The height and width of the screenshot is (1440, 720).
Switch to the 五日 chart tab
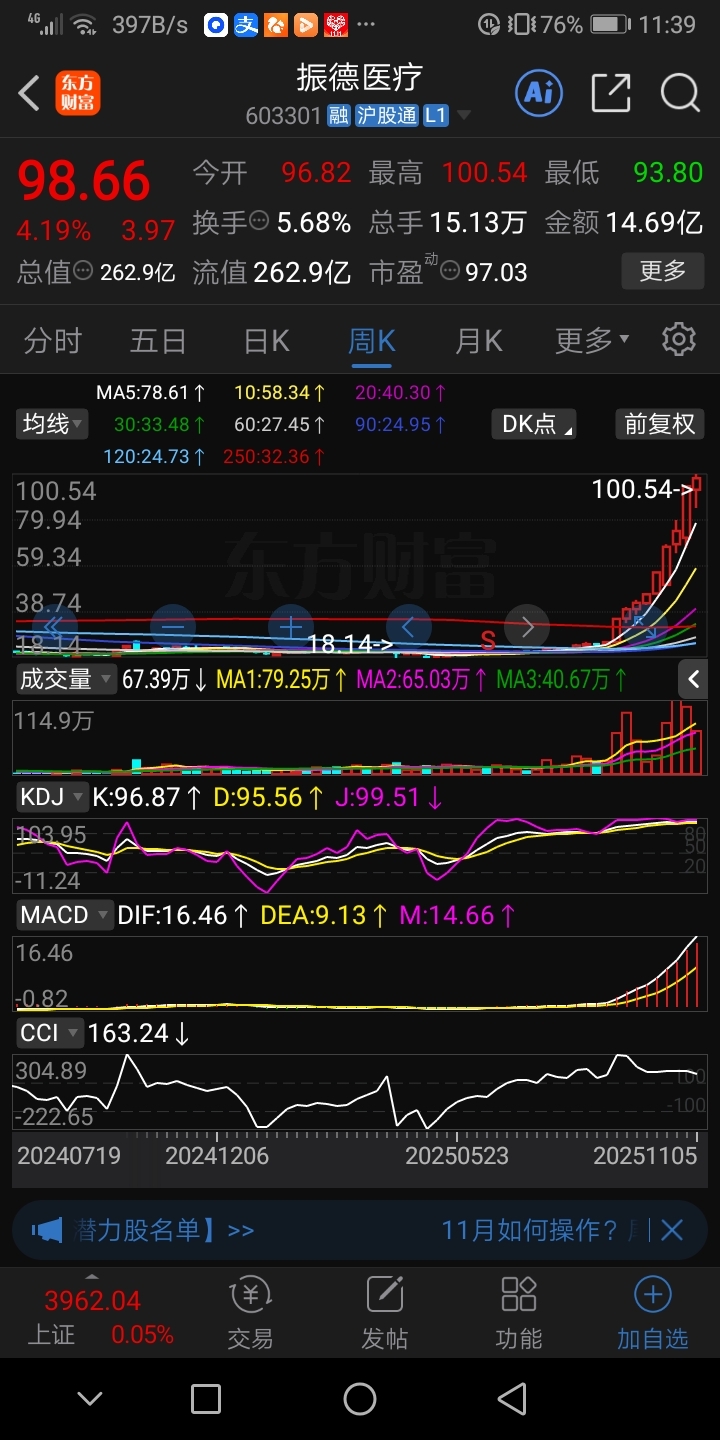(x=158, y=341)
